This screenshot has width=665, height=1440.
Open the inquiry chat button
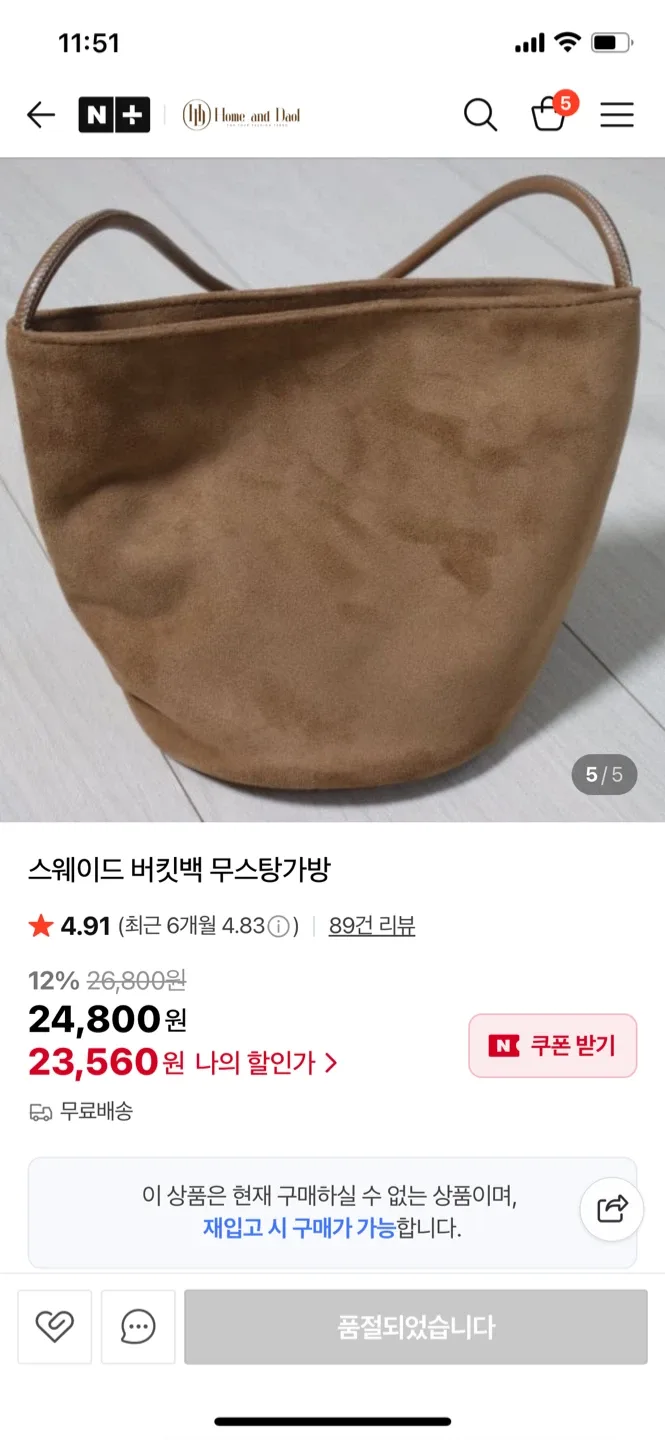click(138, 1327)
